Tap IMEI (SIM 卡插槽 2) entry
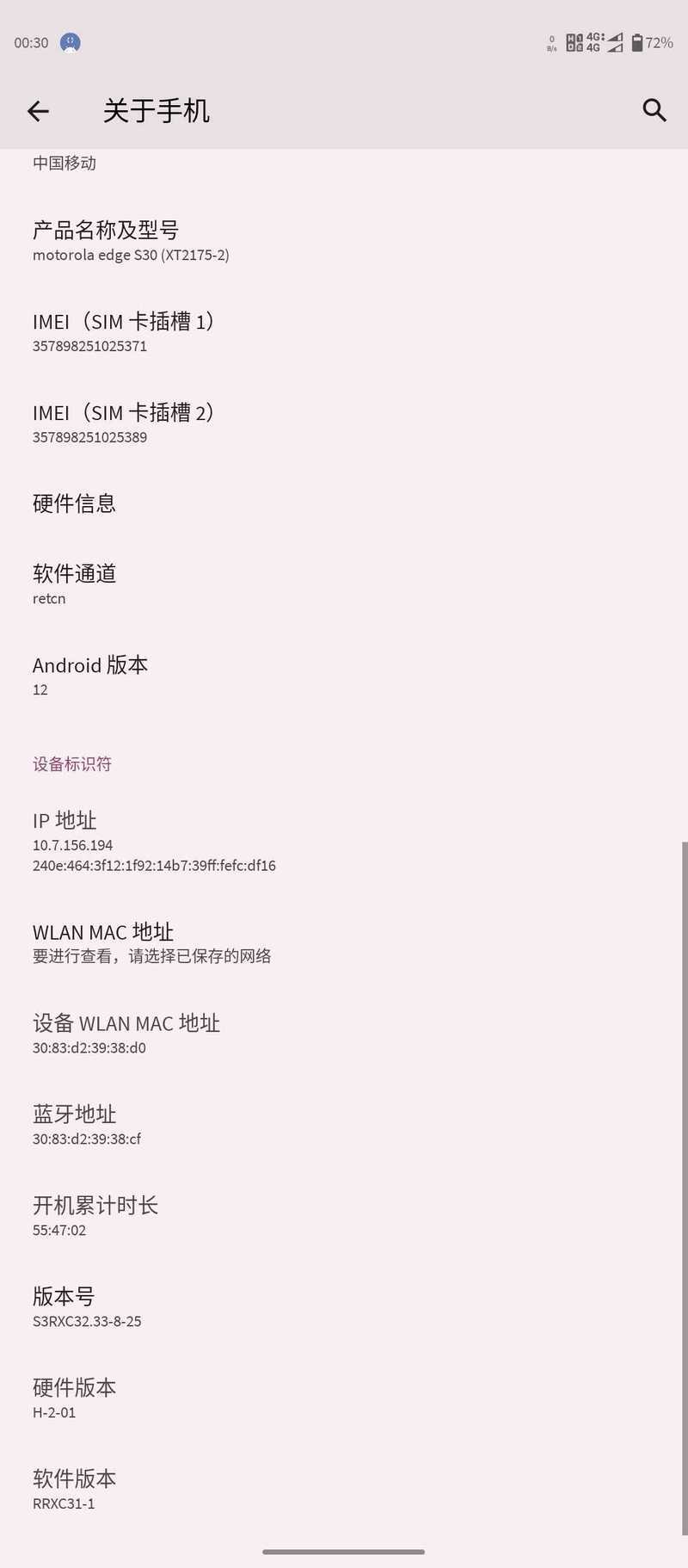This screenshot has width=688, height=1568. [x=344, y=423]
